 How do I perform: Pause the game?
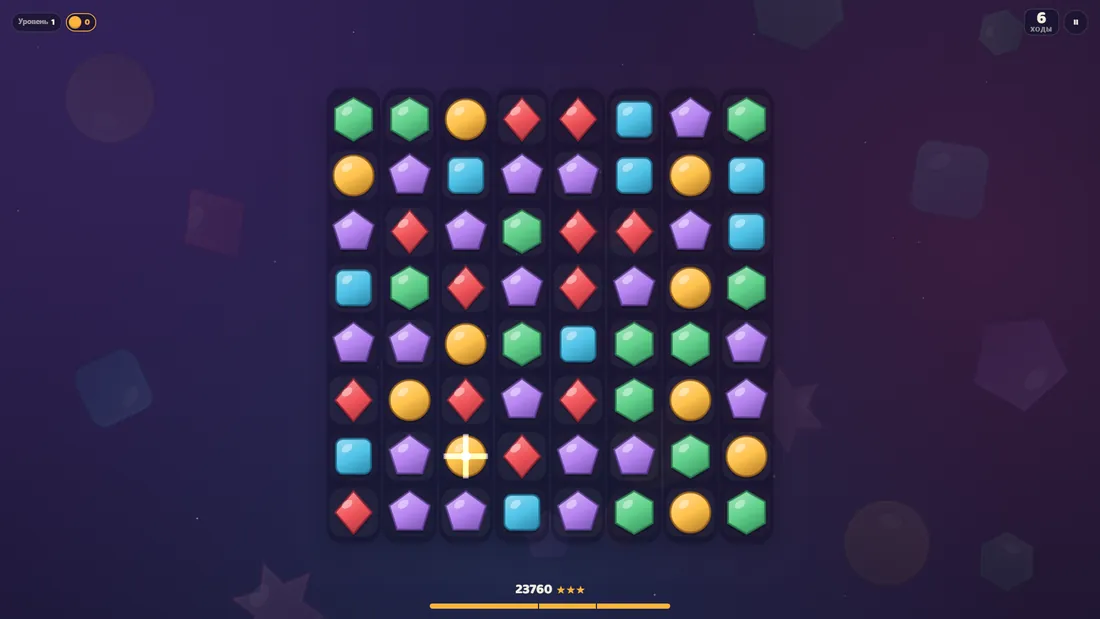(x=1075, y=22)
